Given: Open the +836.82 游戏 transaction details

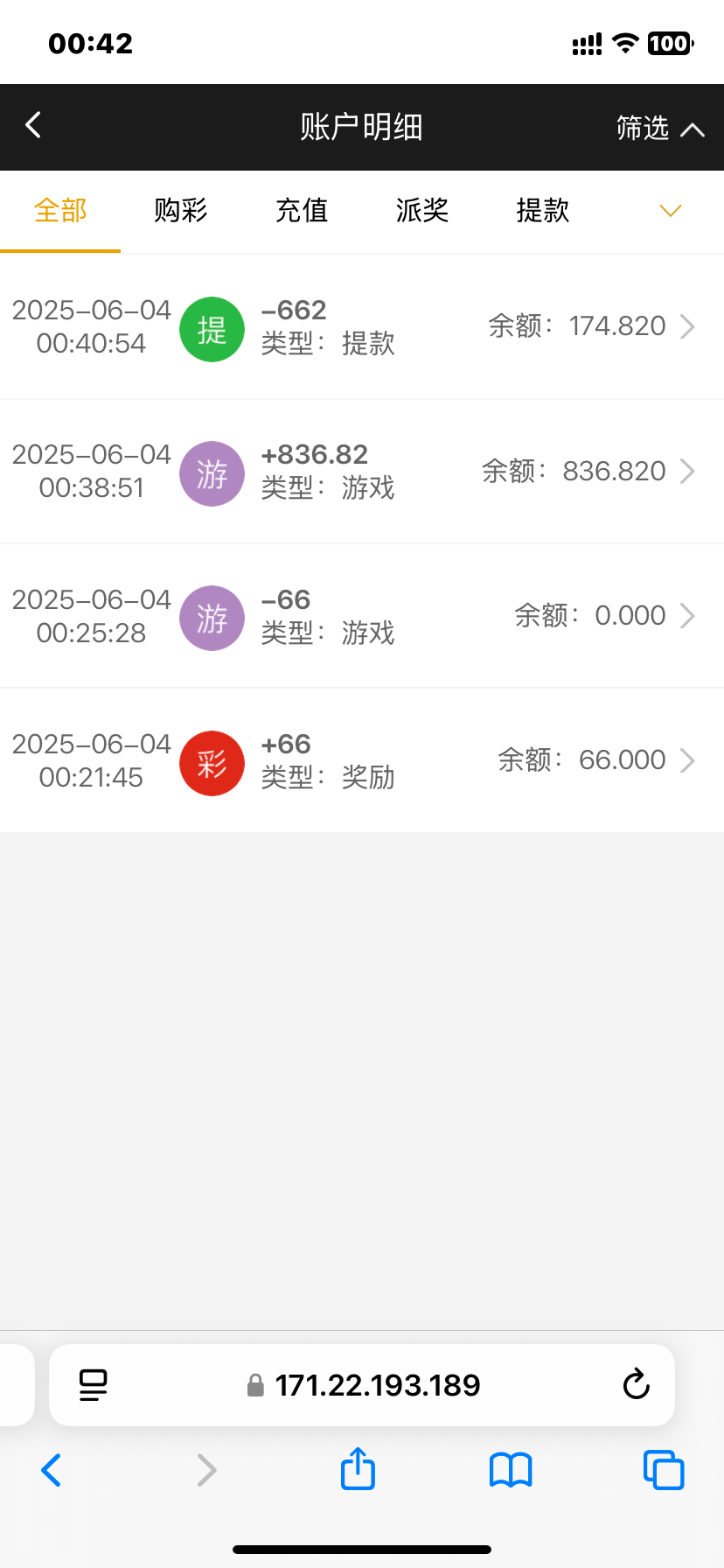Looking at the screenshot, I should click(x=362, y=472).
